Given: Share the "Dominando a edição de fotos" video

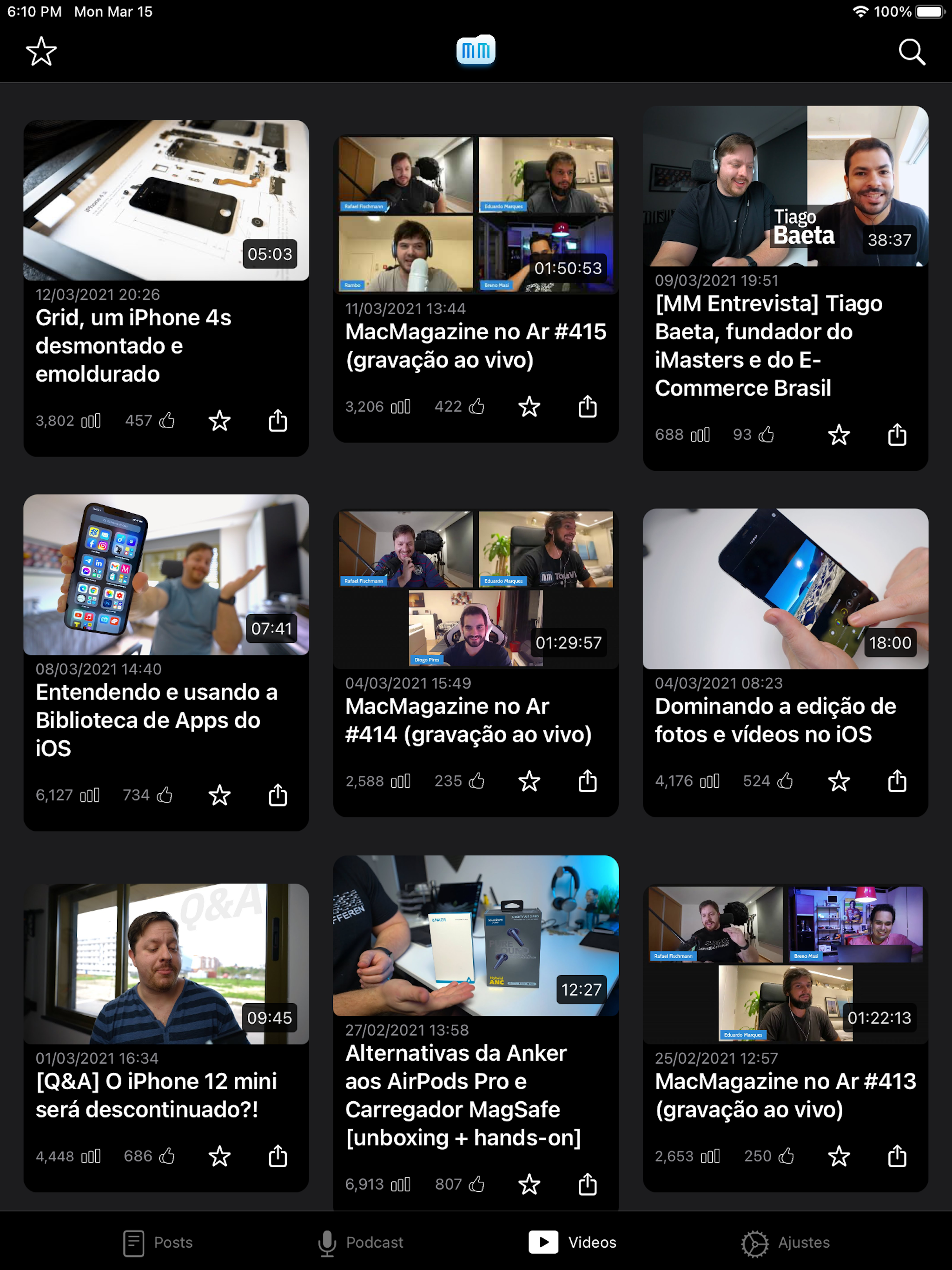Looking at the screenshot, I should tap(896, 781).
